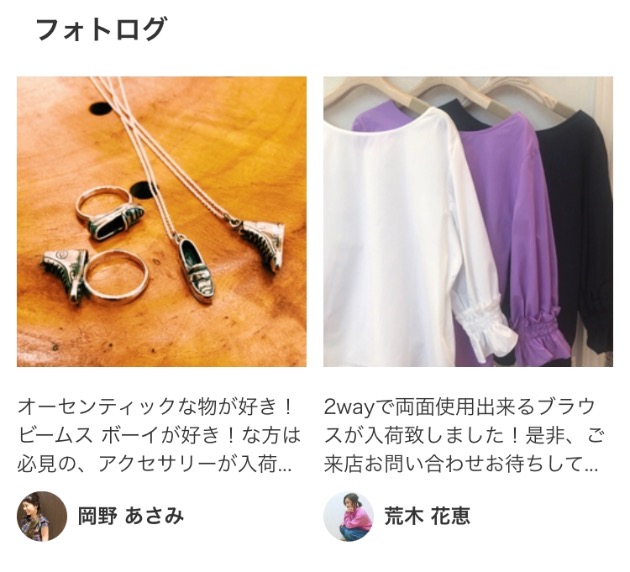Open the 2way blouse photo log post
The width and height of the screenshot is (630, 572).
(467, 222)
